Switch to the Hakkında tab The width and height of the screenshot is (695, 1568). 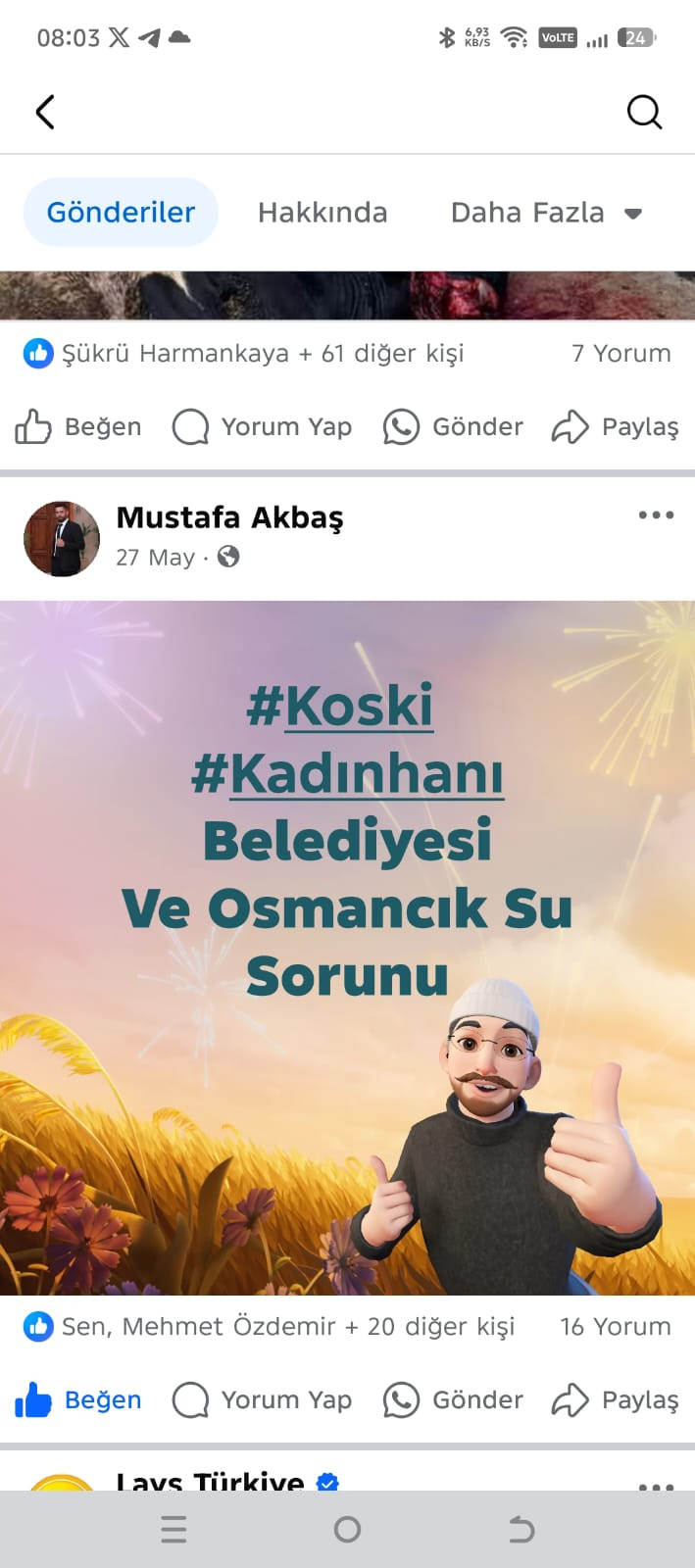click(323, 213)
